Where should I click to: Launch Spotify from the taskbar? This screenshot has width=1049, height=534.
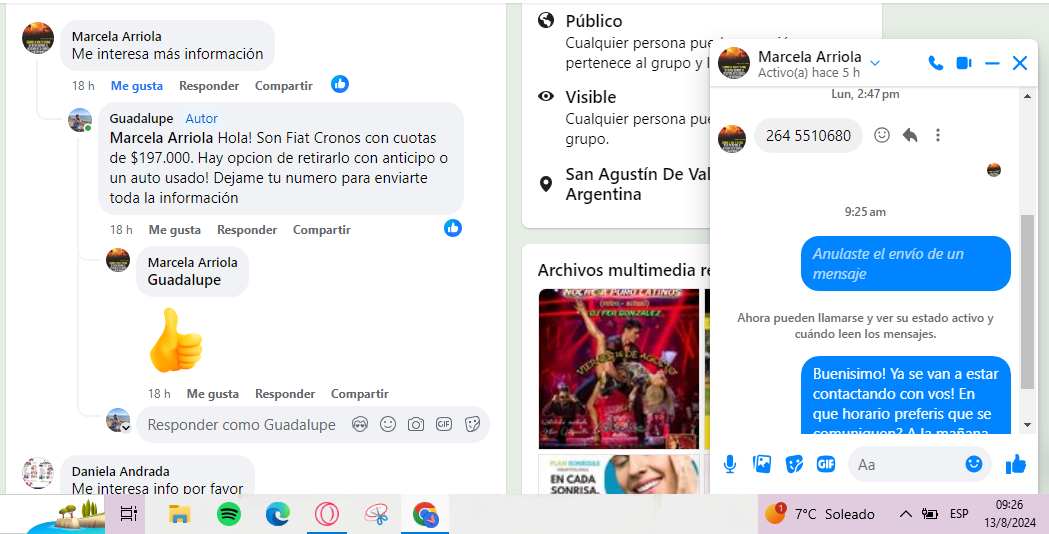229,514
